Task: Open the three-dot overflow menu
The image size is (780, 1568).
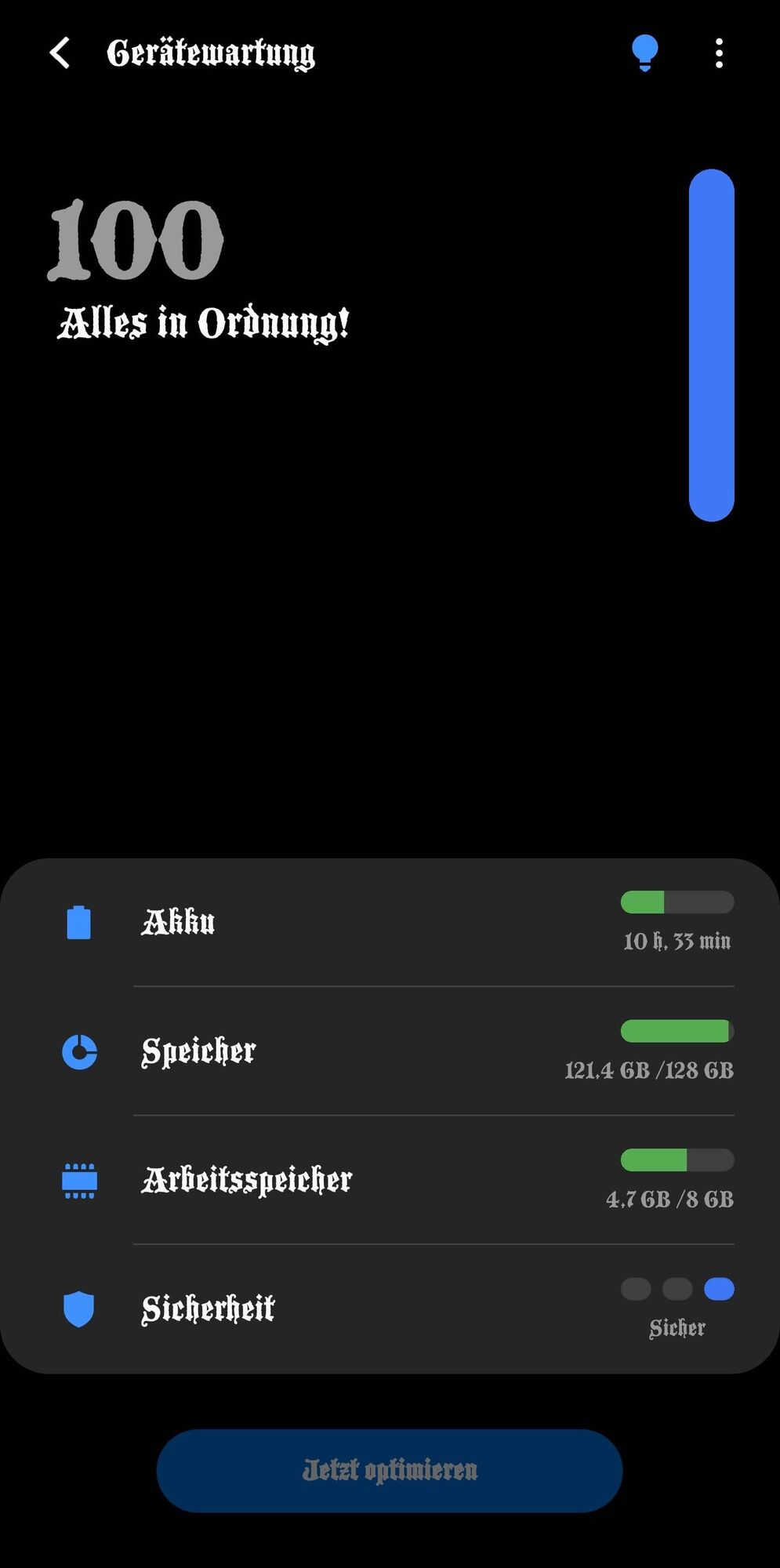Action: tap(719, 53)
